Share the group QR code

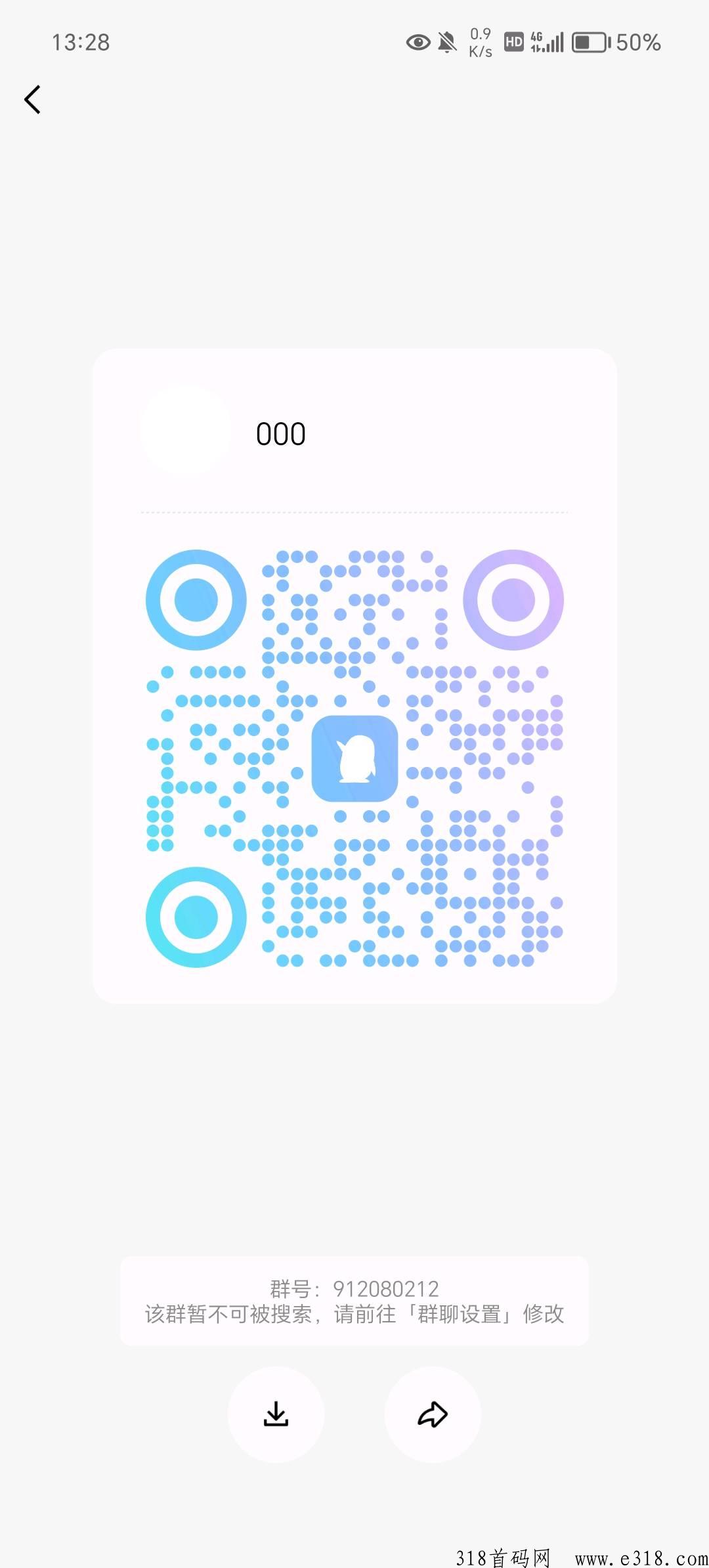[433, 1414]
